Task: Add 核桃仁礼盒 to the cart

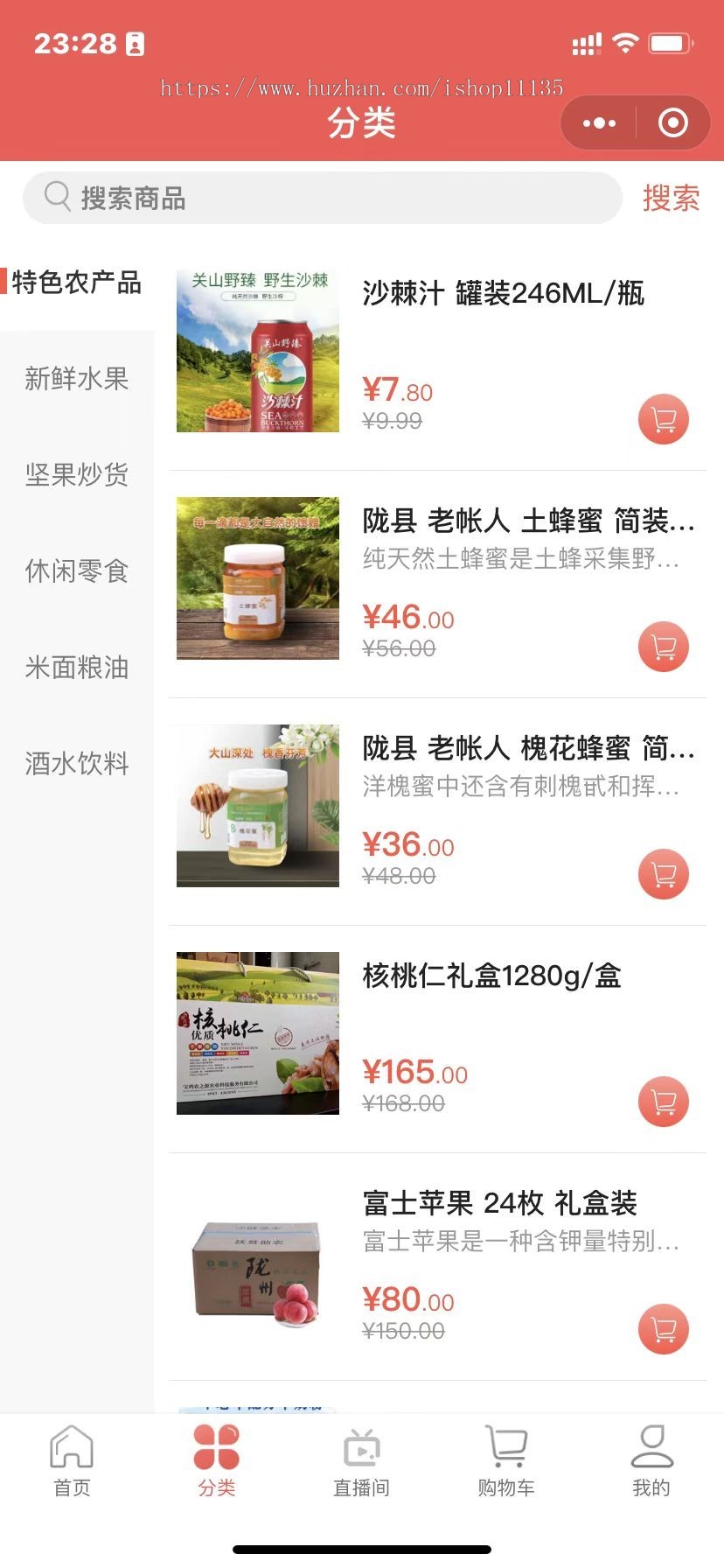Action: point(664,1102)
